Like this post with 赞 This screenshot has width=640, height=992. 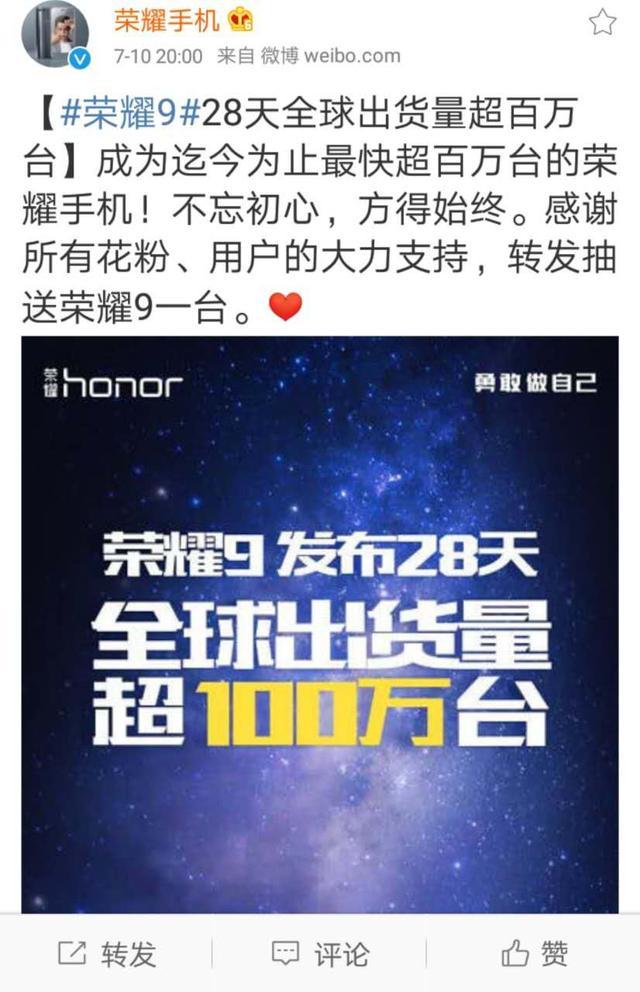[535, 953]
